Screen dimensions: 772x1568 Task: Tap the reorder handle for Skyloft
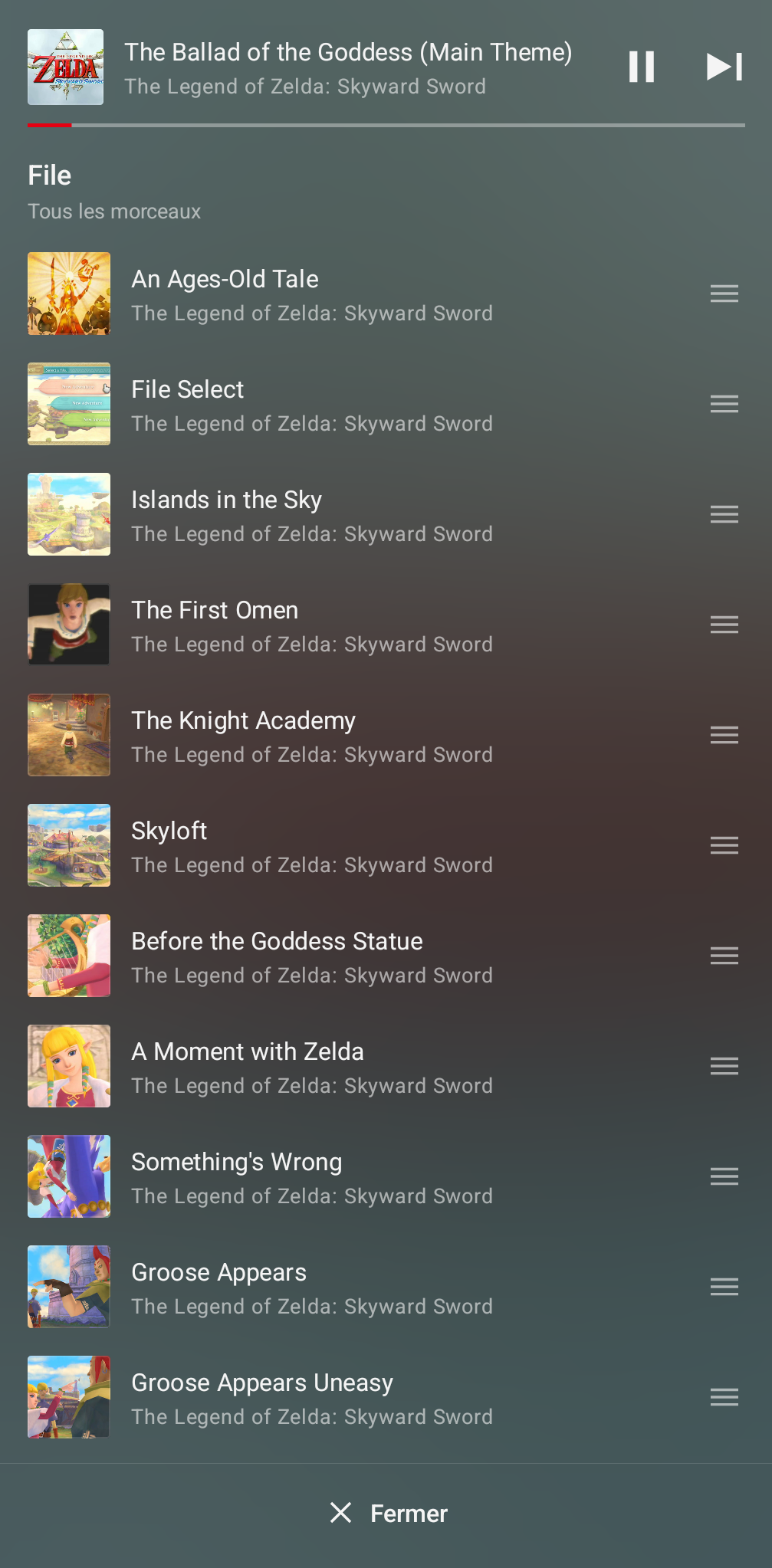[724, 845]
